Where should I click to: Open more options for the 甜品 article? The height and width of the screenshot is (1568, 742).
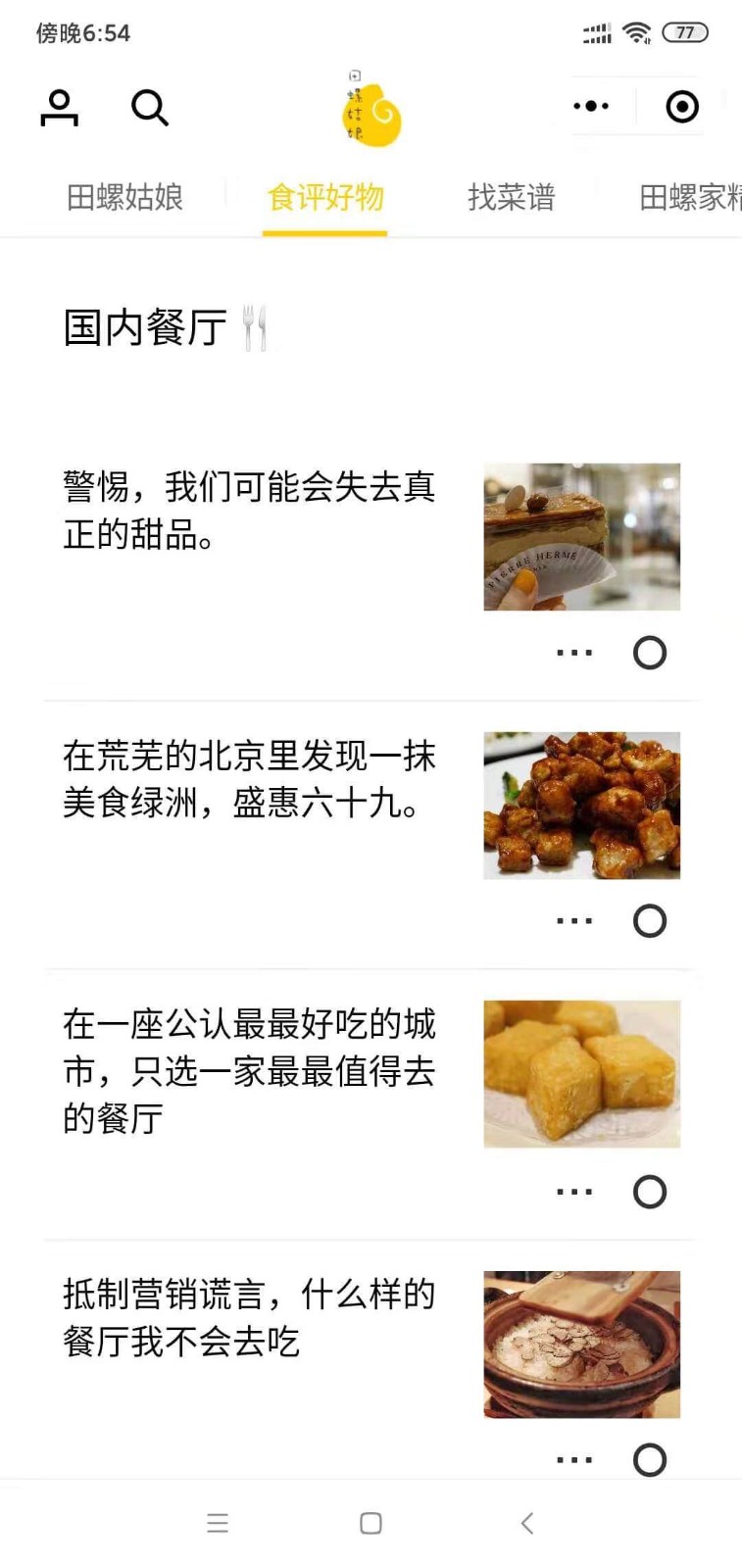(574, 653)
